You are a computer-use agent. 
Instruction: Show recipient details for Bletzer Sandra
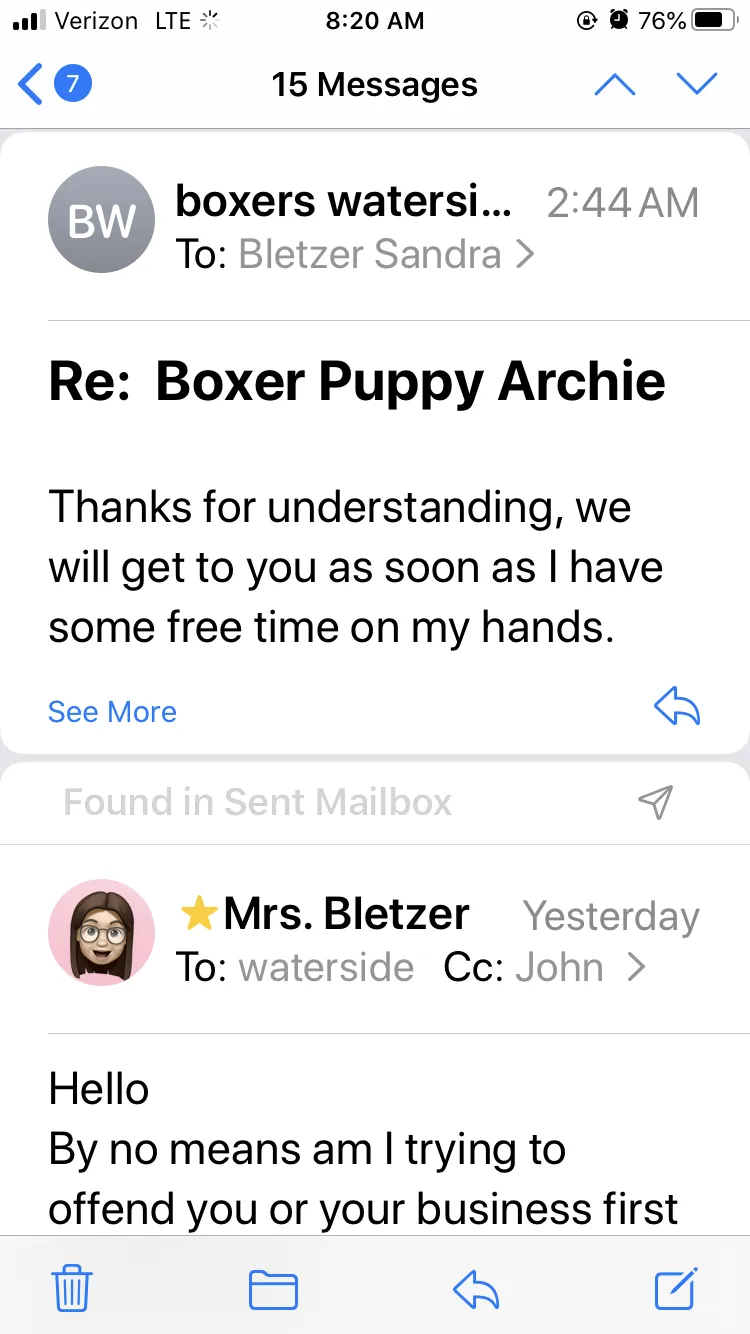[x=386, y=255]
